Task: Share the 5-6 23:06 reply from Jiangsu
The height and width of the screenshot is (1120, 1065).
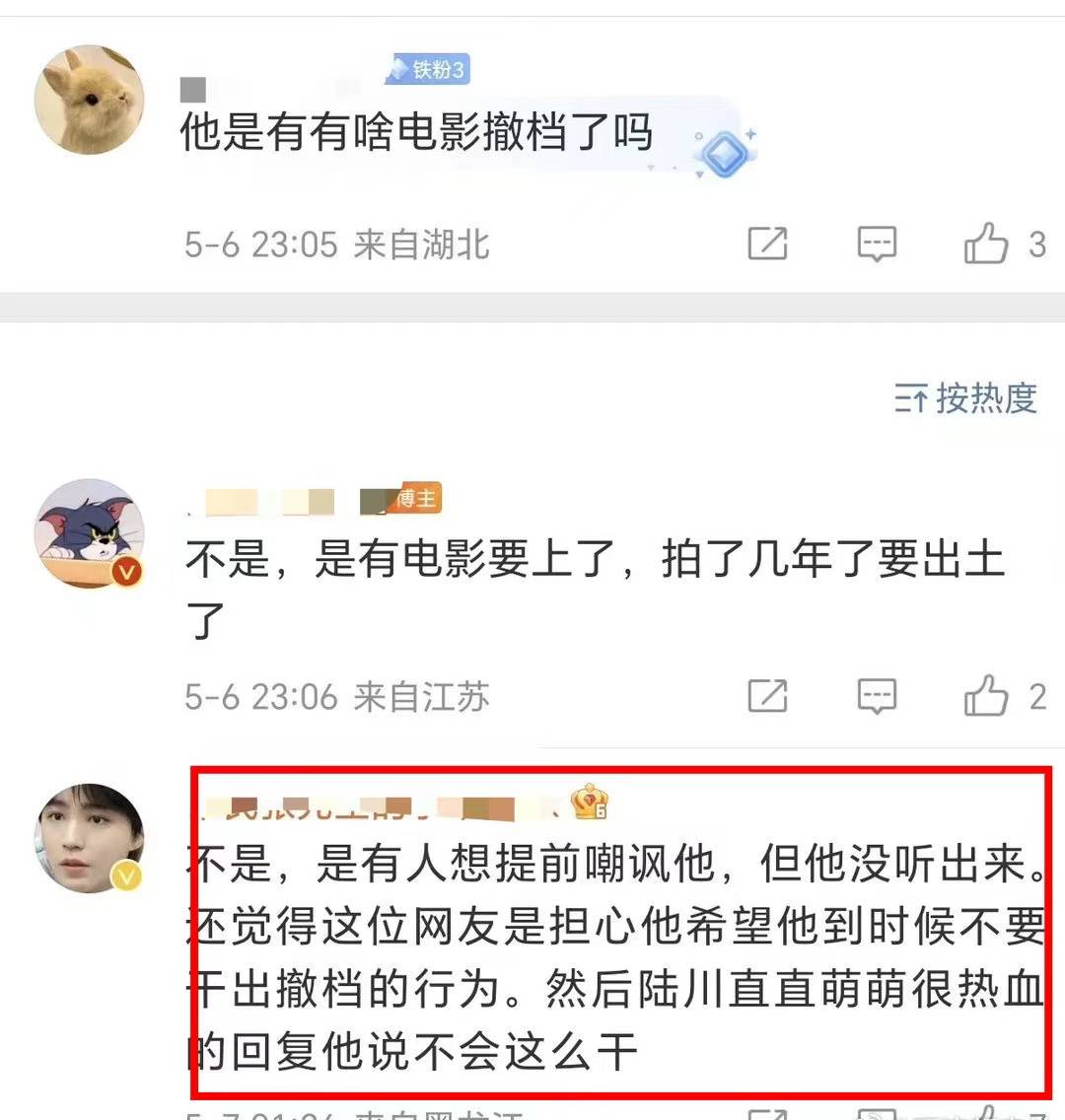Action: click(x=767, y=696)
